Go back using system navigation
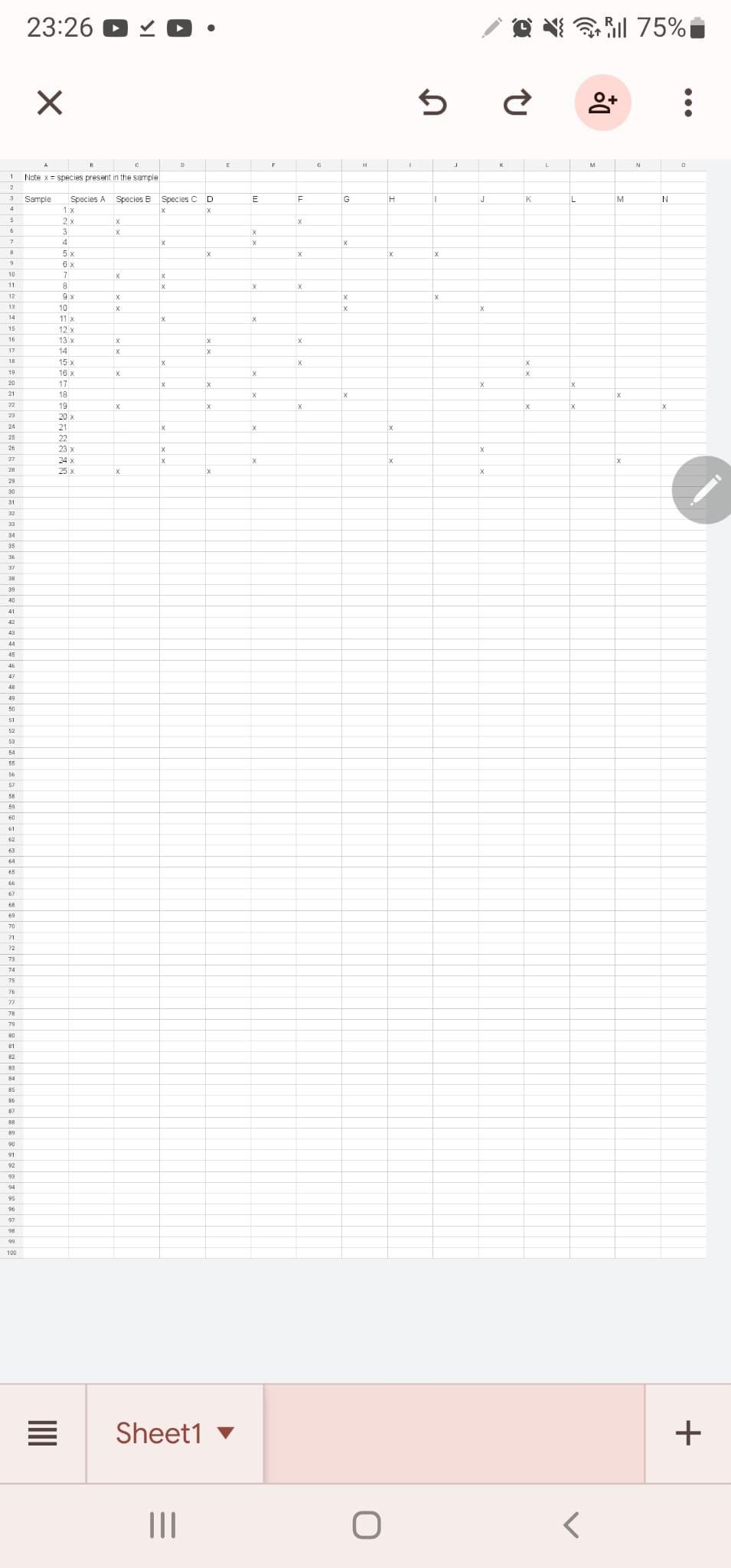Screen dimensions: 731x1568 (571, 1524)
